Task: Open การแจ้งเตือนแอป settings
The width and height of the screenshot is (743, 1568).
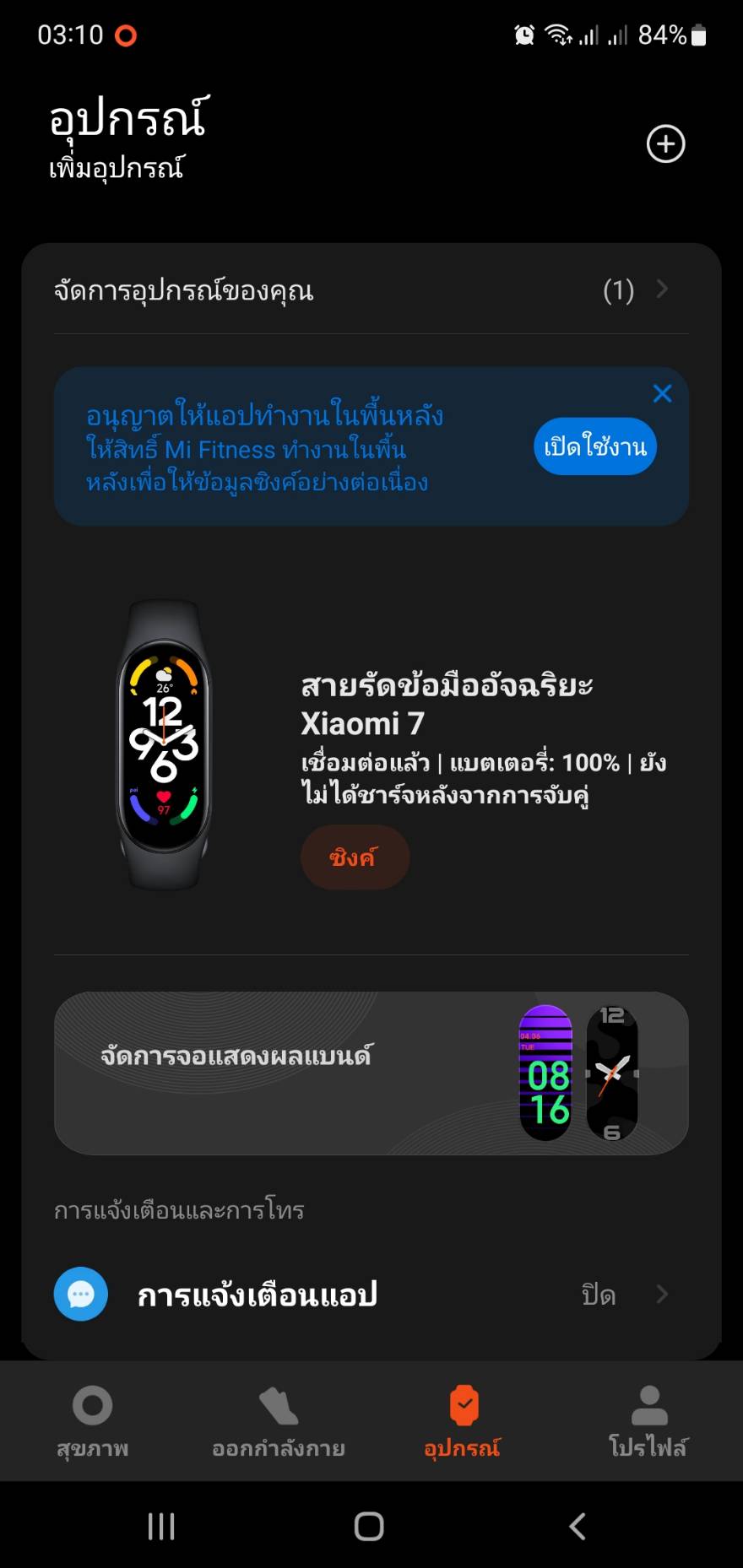Action: (x=371, y=1294)
